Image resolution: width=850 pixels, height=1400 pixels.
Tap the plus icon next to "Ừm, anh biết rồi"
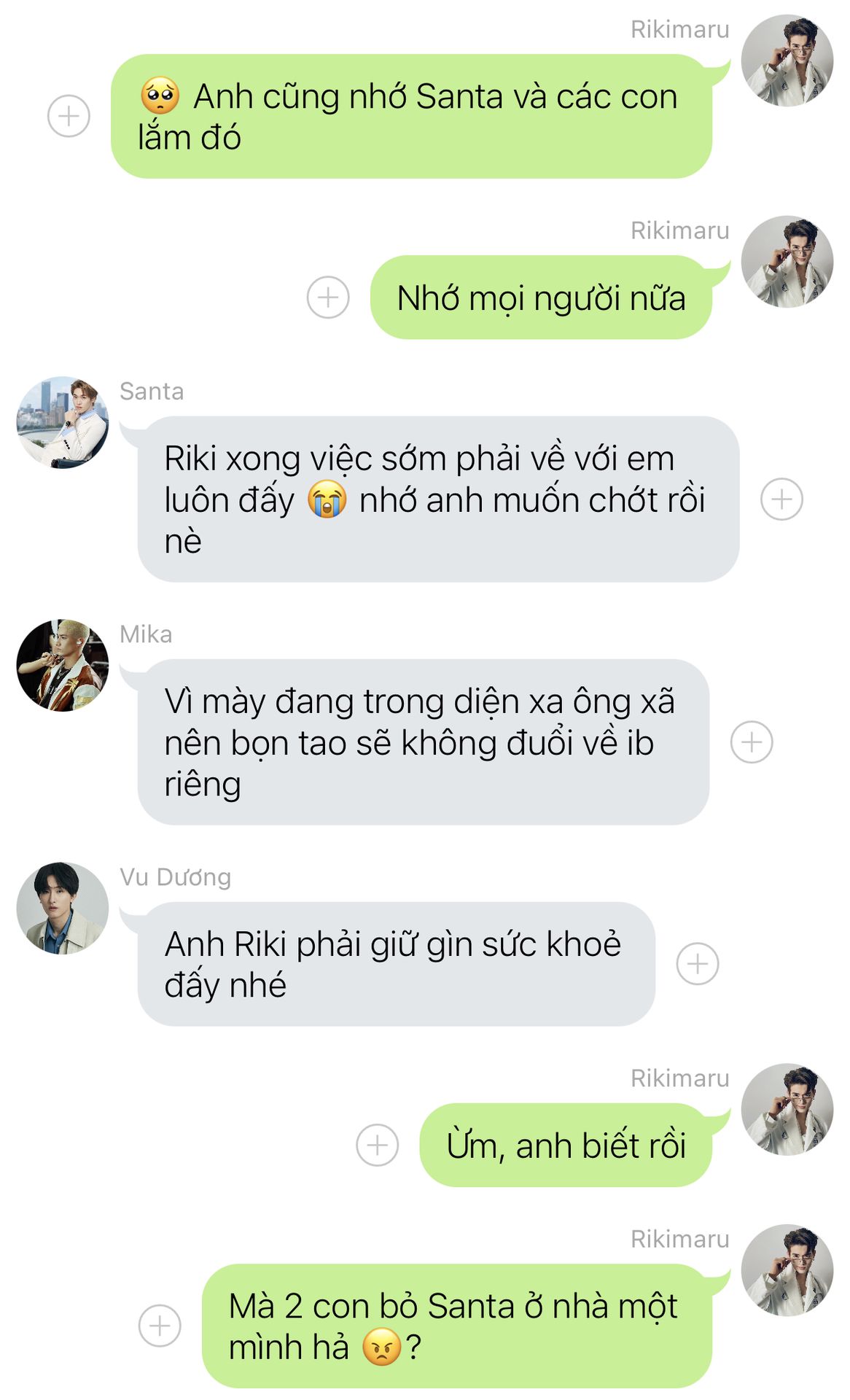[377, 1145]
